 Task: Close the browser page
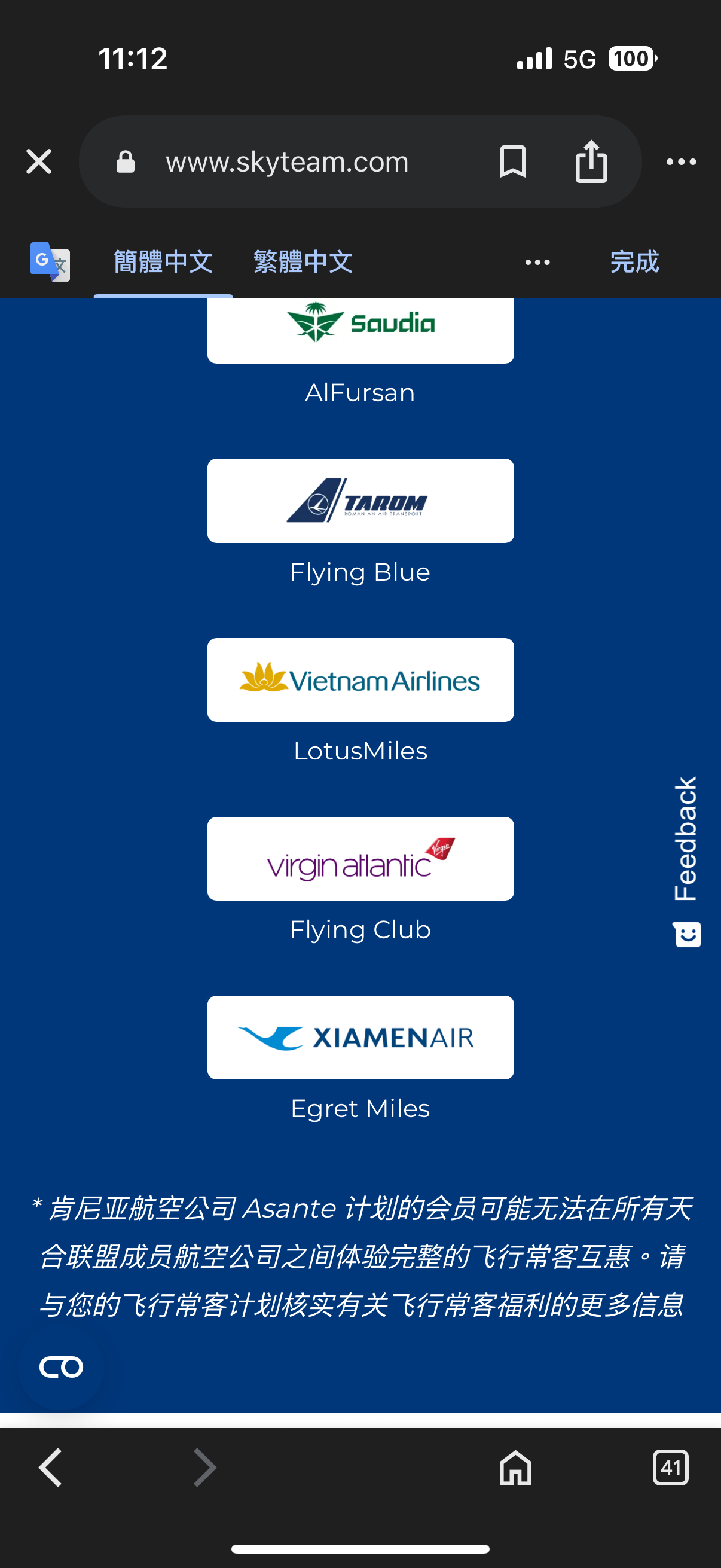39,162
